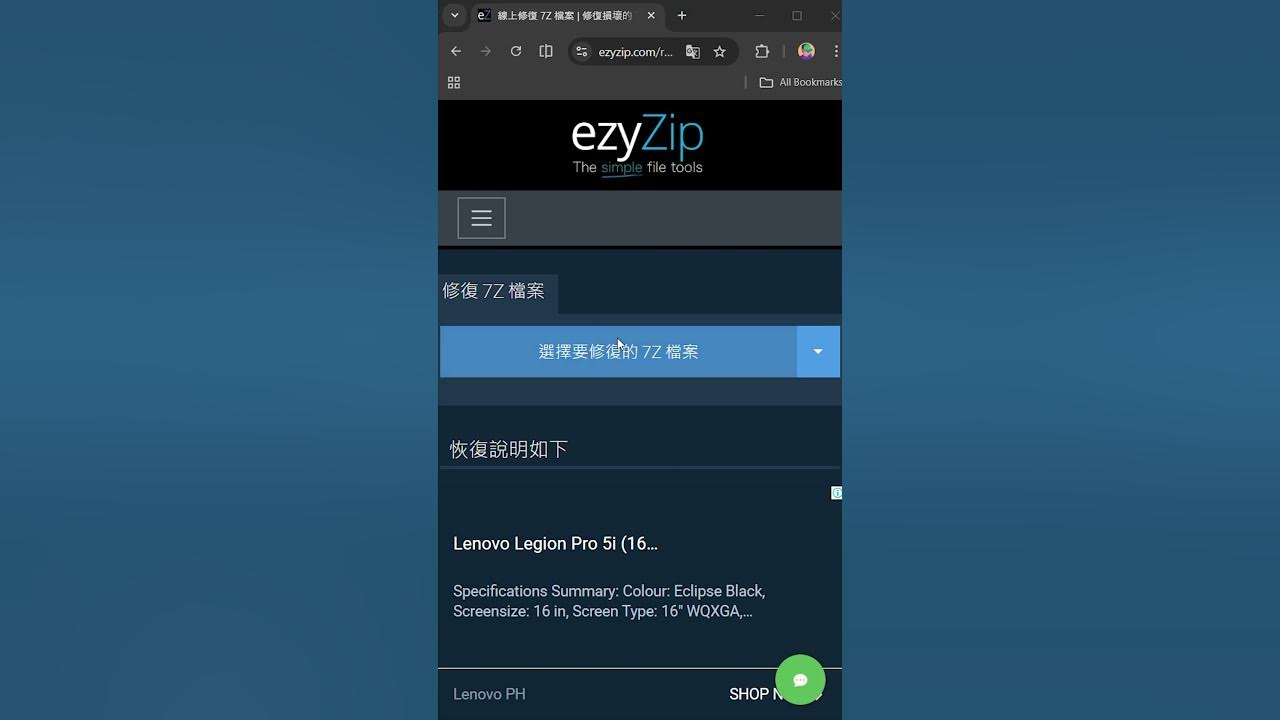The image size is (1280, 720).
Task: Open the browser profile avatar
Action: tap(806, 51)
